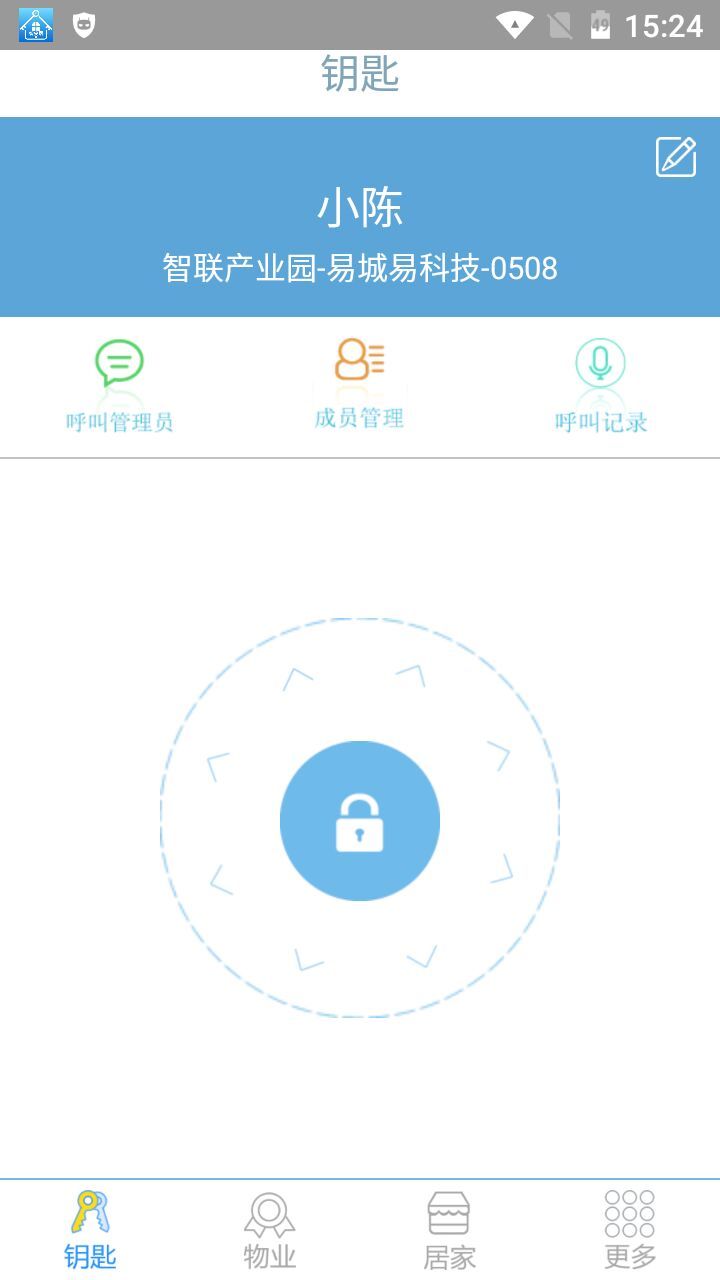Open 成员管理 member management
This screenshot has width=720, height=1280.
pos(359,383)
